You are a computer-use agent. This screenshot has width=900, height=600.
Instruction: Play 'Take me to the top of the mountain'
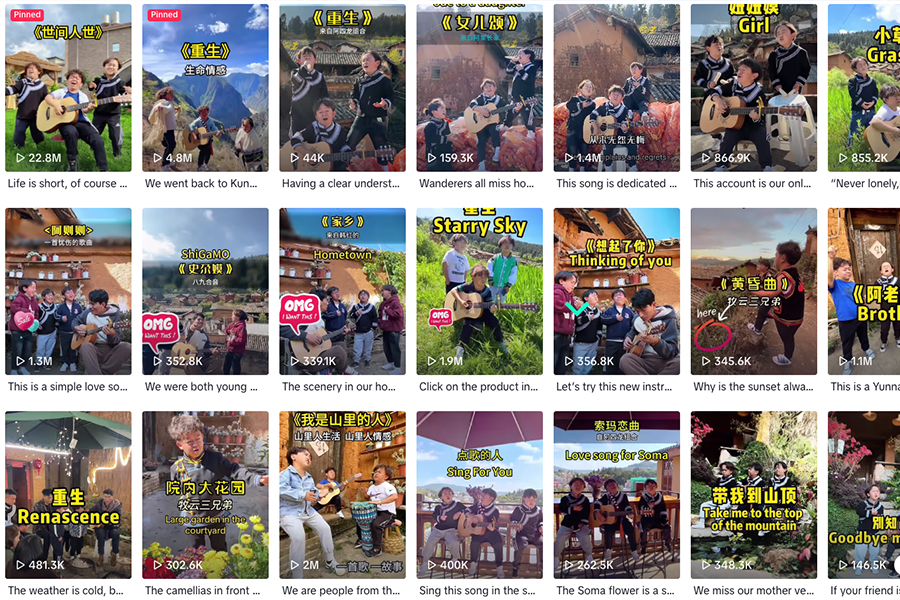(753, 495)
